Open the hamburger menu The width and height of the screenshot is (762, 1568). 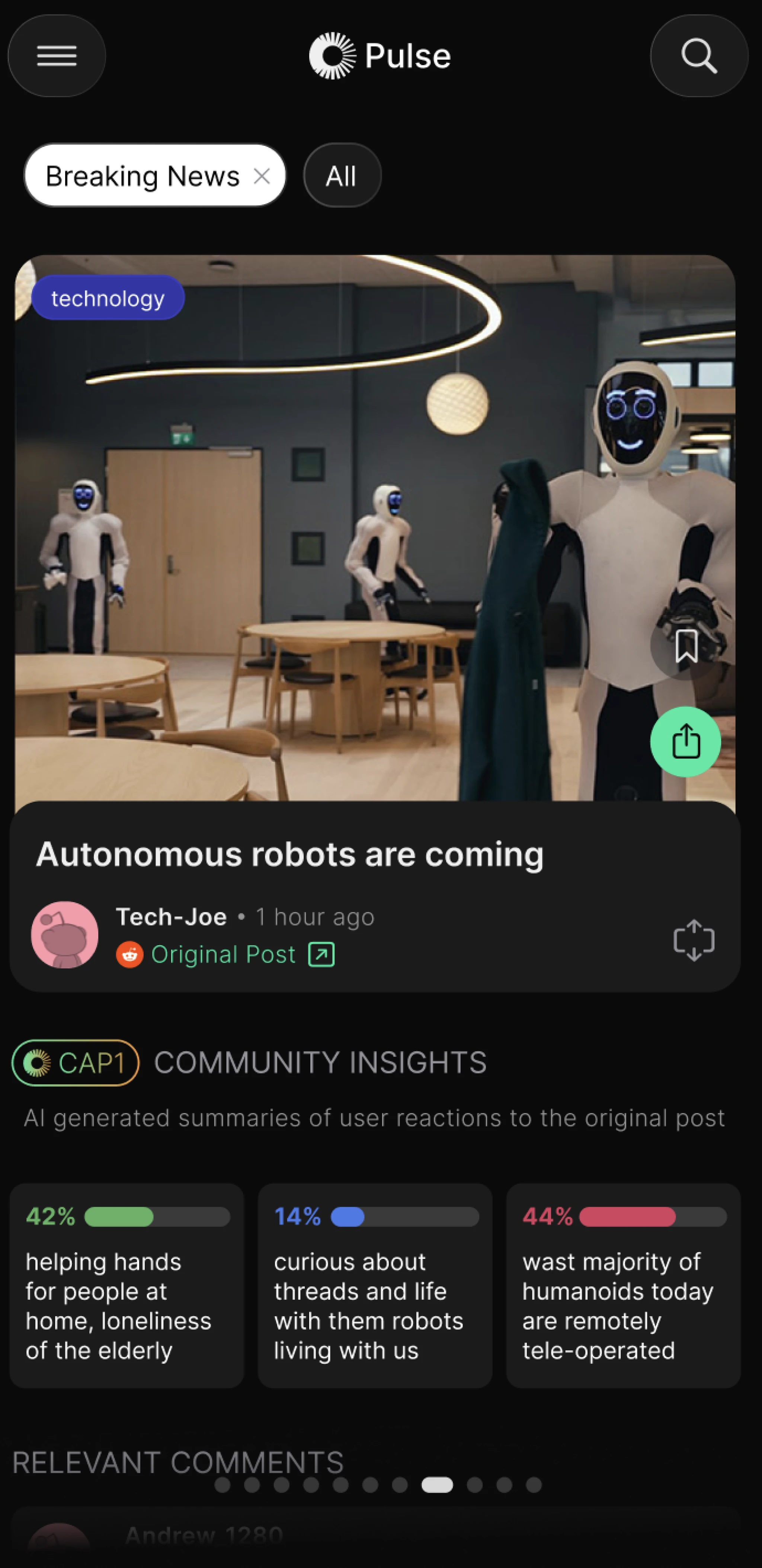coord(57,56)
